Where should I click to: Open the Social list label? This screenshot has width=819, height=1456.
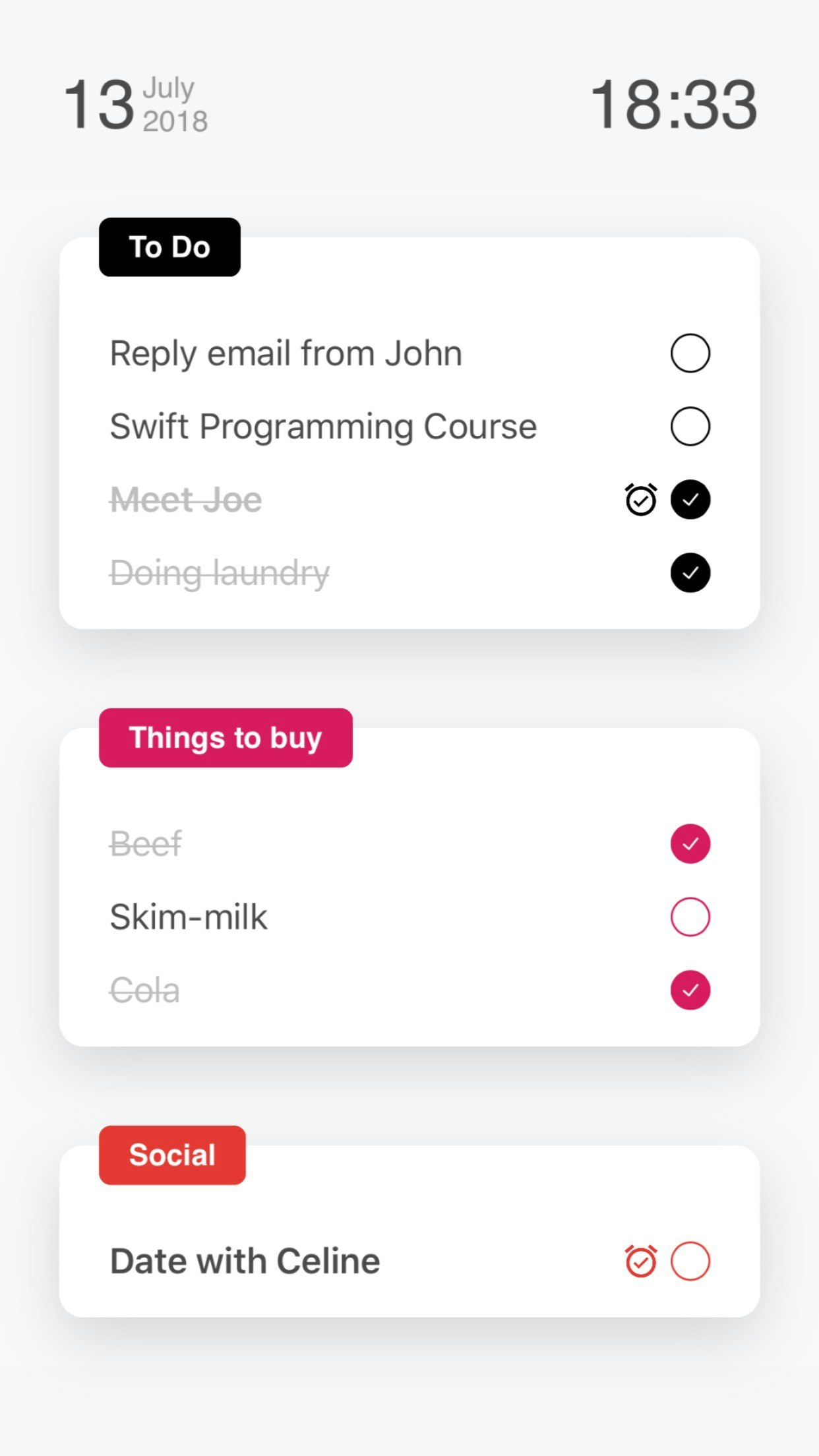(x=172, y=1155)
